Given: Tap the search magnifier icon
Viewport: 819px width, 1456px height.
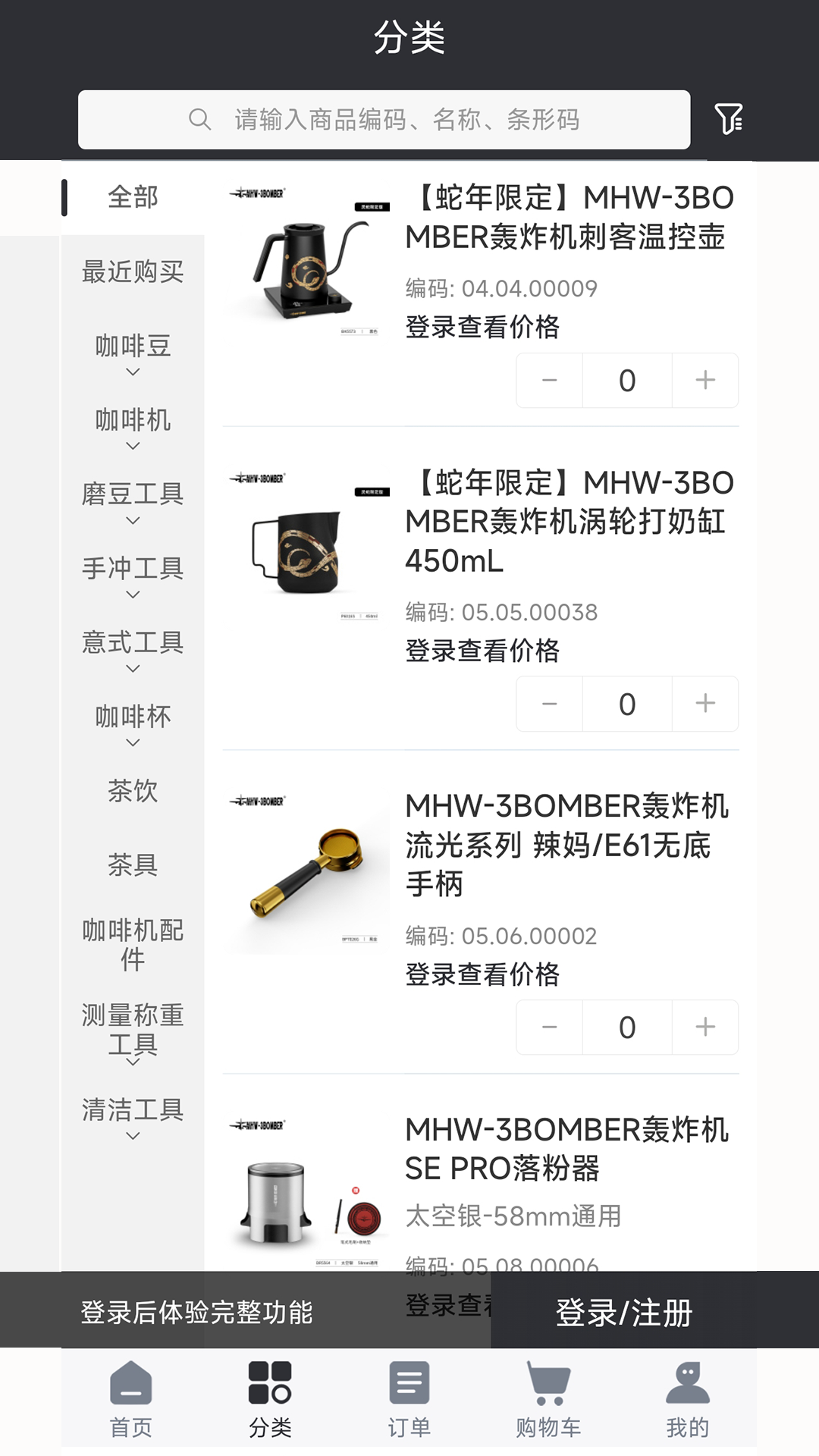Looking at the screenshot, I should (x=199, y=119).
